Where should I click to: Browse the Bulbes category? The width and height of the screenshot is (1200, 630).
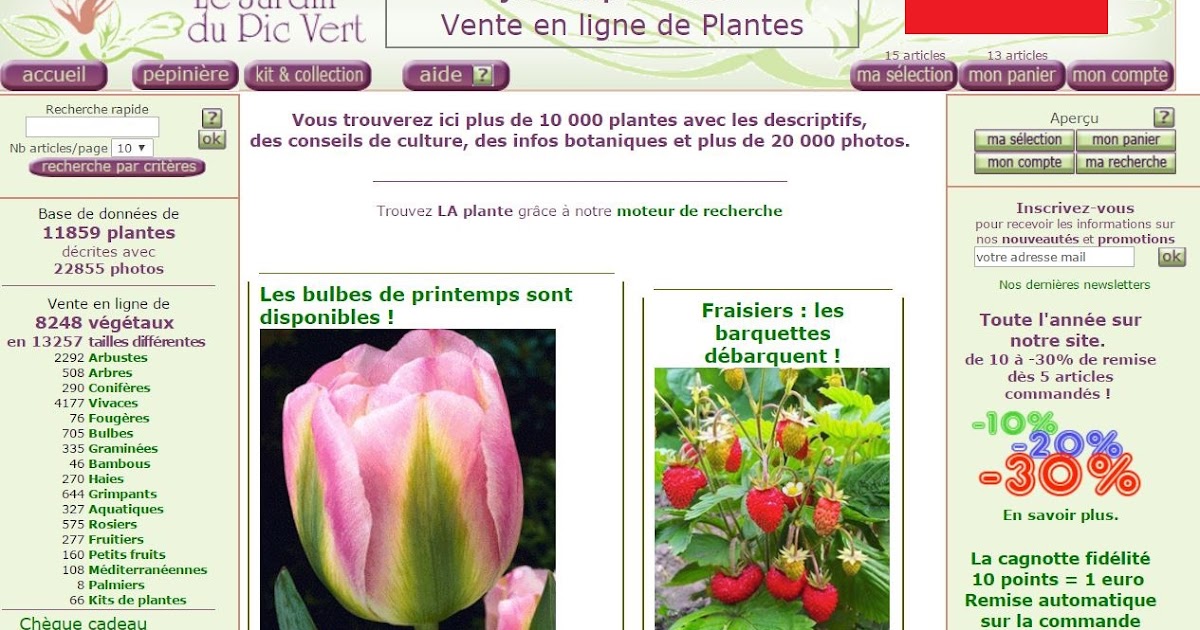(x=110, y=433)
